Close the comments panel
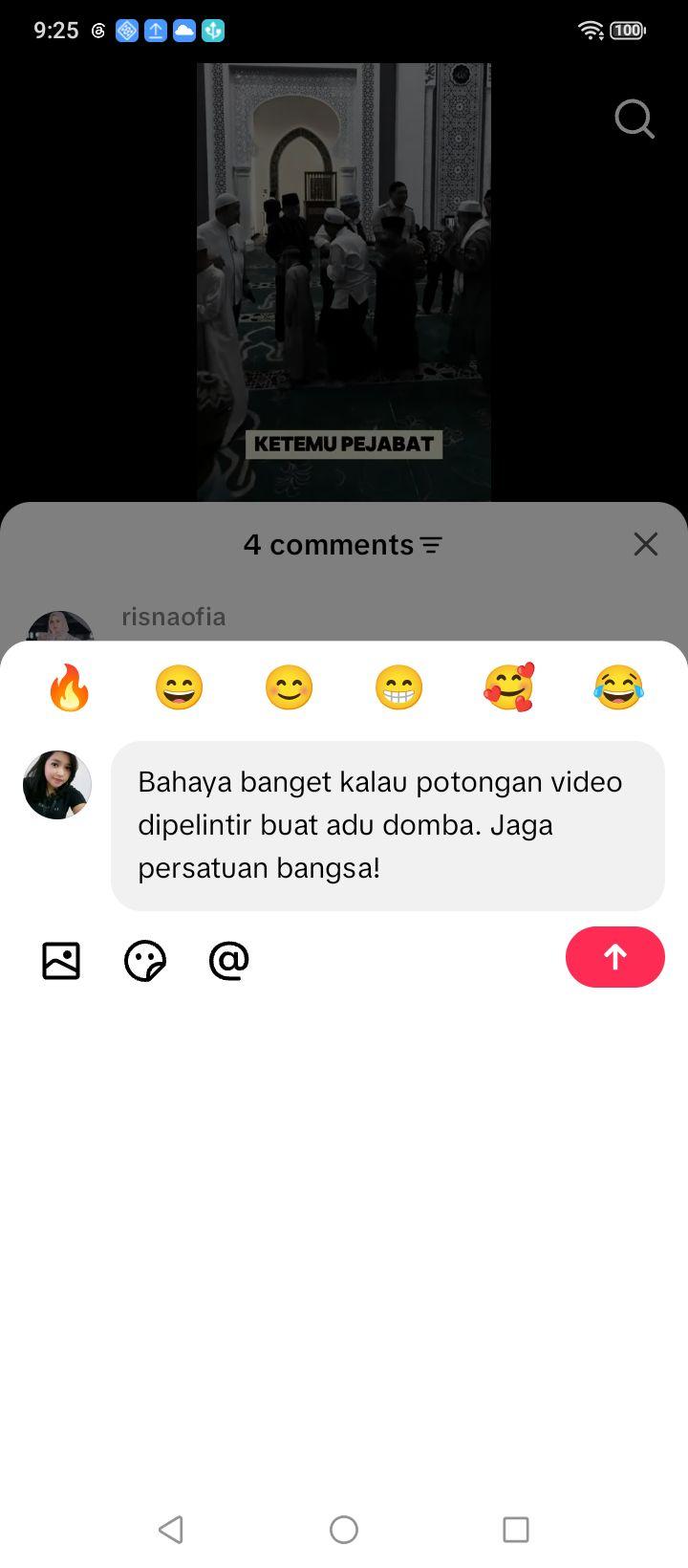This screenshot has width=688, height=1568. [646, 544]
